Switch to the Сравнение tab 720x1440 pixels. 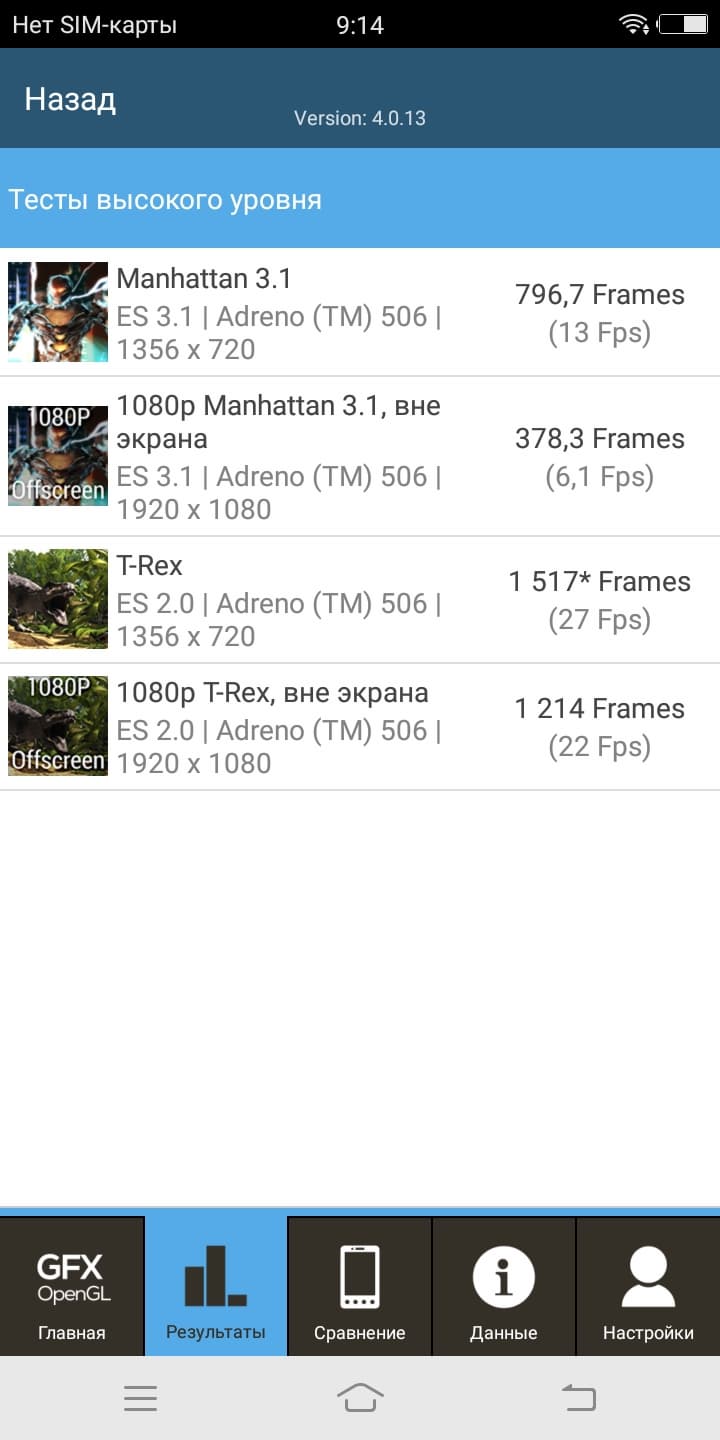[360, 1286]
